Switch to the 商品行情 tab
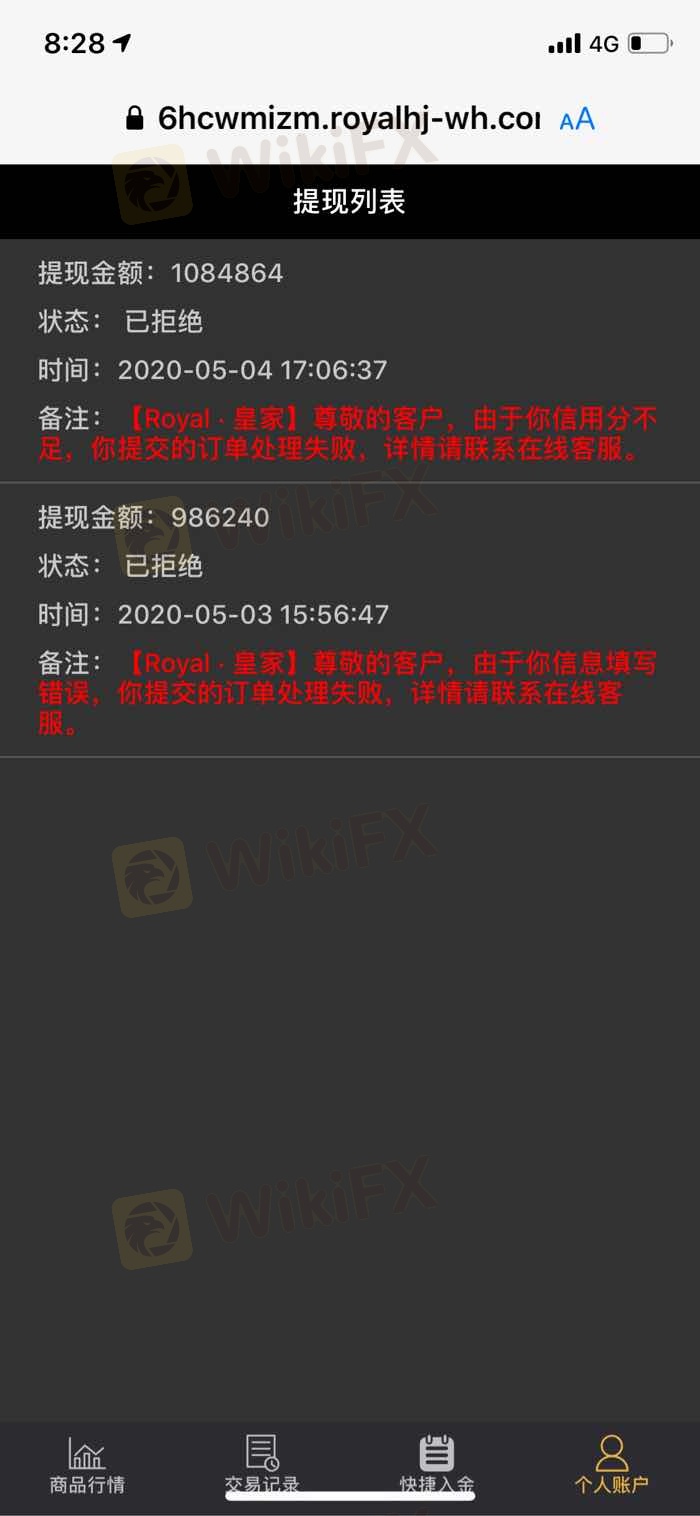This screenshot has height=1516, width=700. (88, 1464)
